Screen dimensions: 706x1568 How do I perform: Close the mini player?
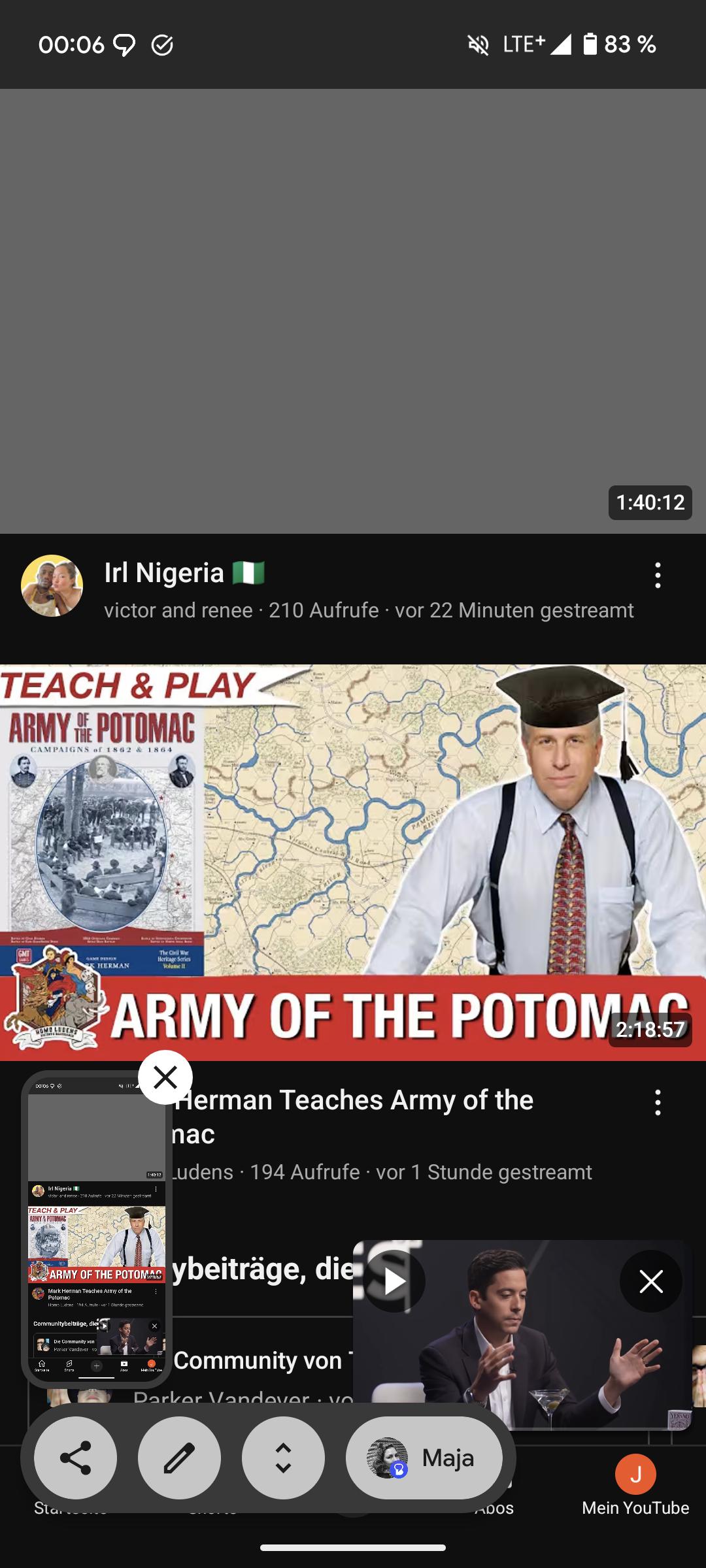click(x=650, y=1282)
